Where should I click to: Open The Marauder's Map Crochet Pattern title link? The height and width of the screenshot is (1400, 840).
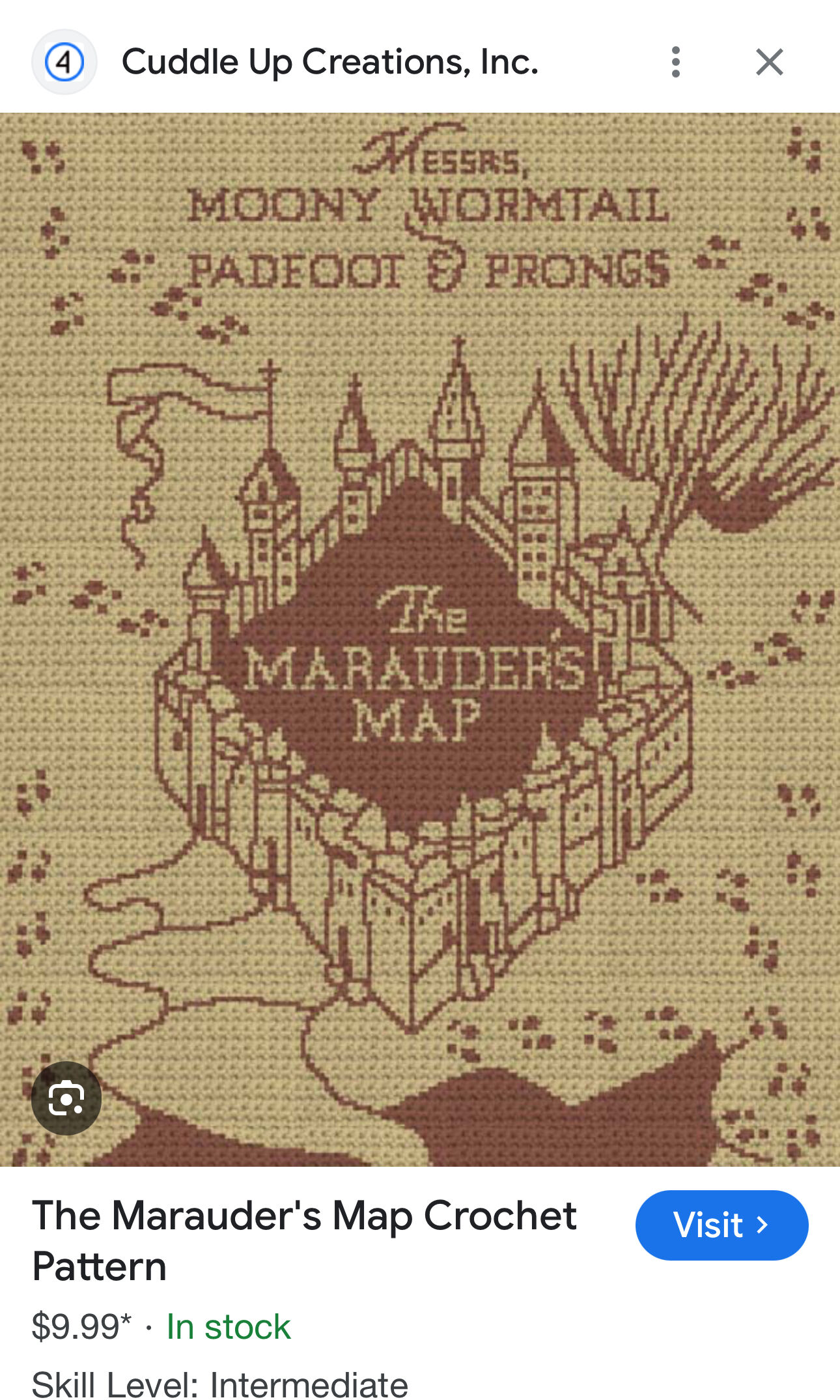click(x=304, y=1241)
